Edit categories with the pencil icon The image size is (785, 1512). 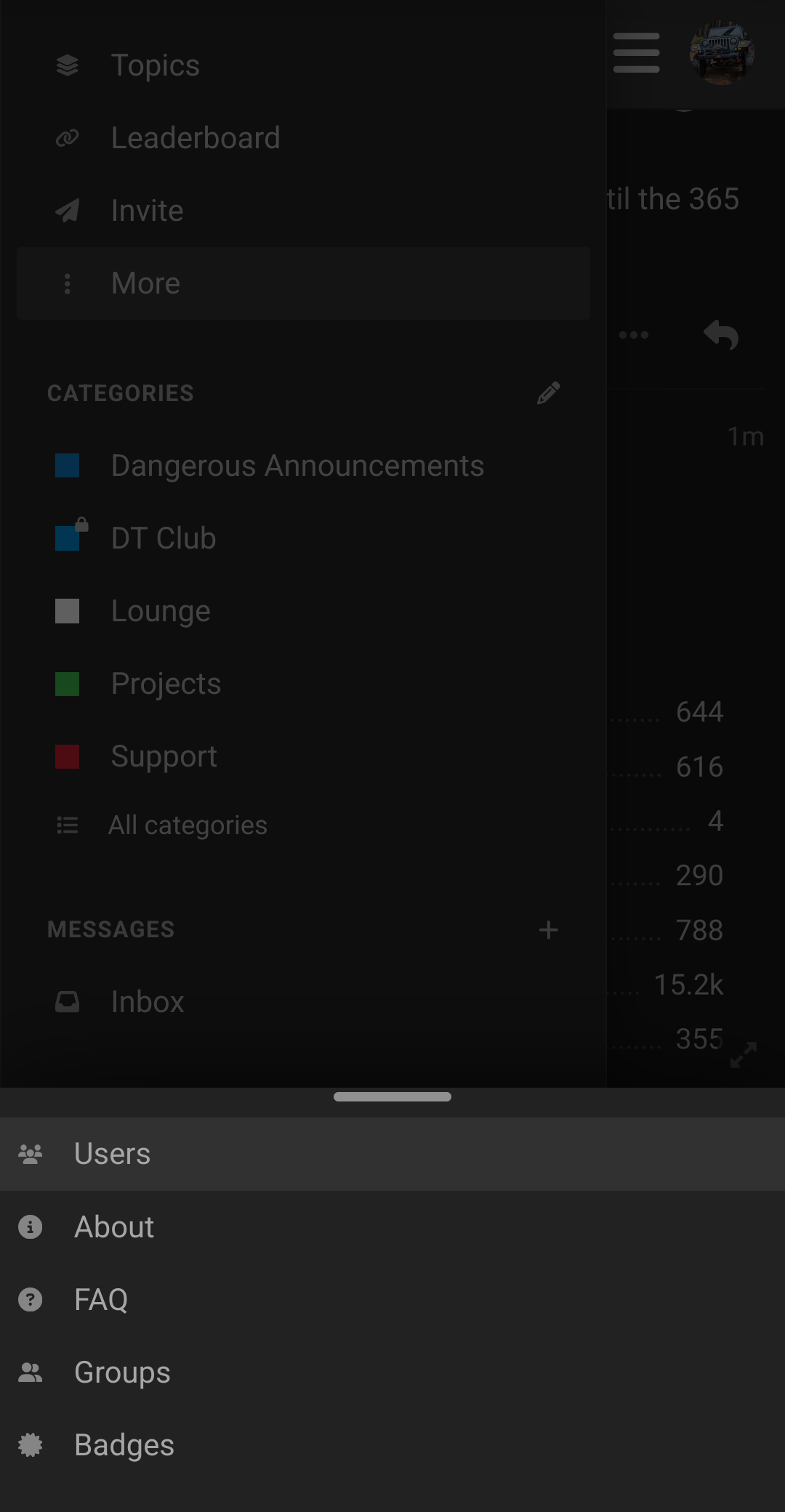549,393
